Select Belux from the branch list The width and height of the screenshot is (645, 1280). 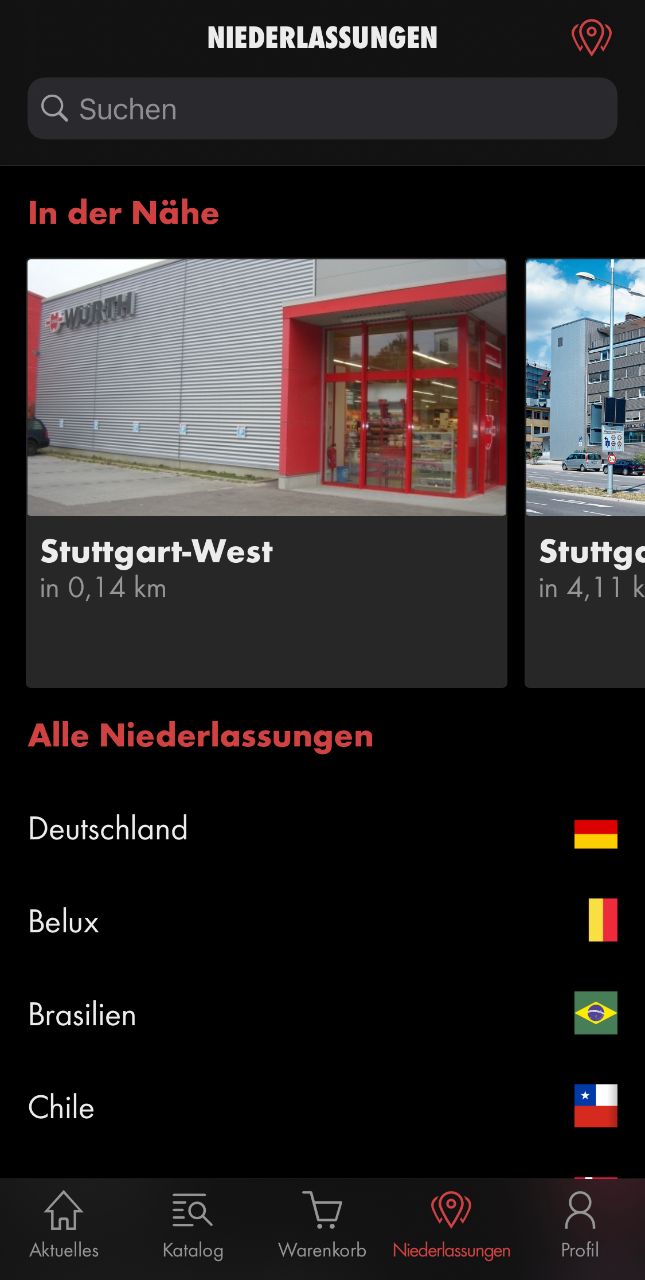tap(322, 921)
